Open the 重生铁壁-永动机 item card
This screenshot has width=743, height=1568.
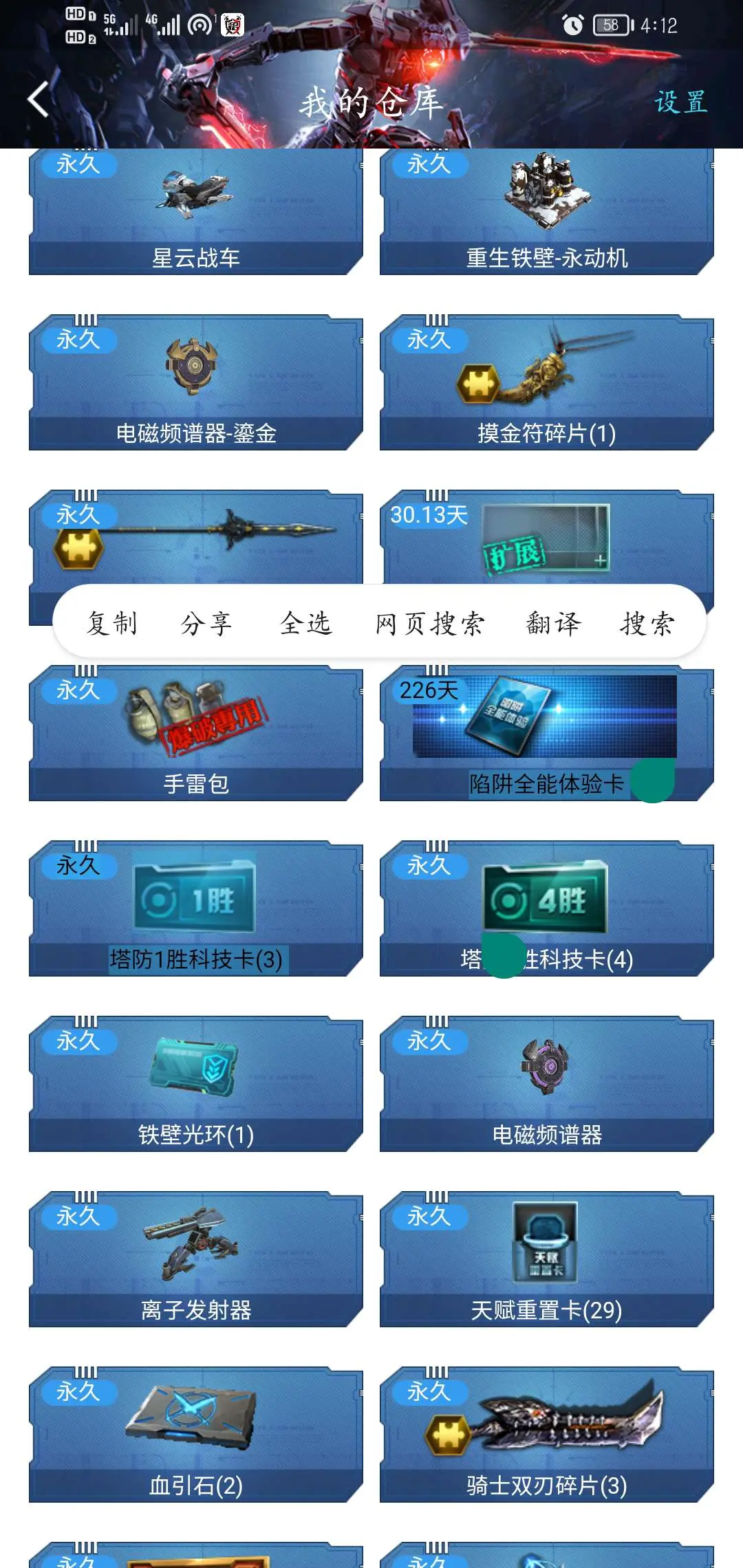pyautogui.click(x=547, y=212)
